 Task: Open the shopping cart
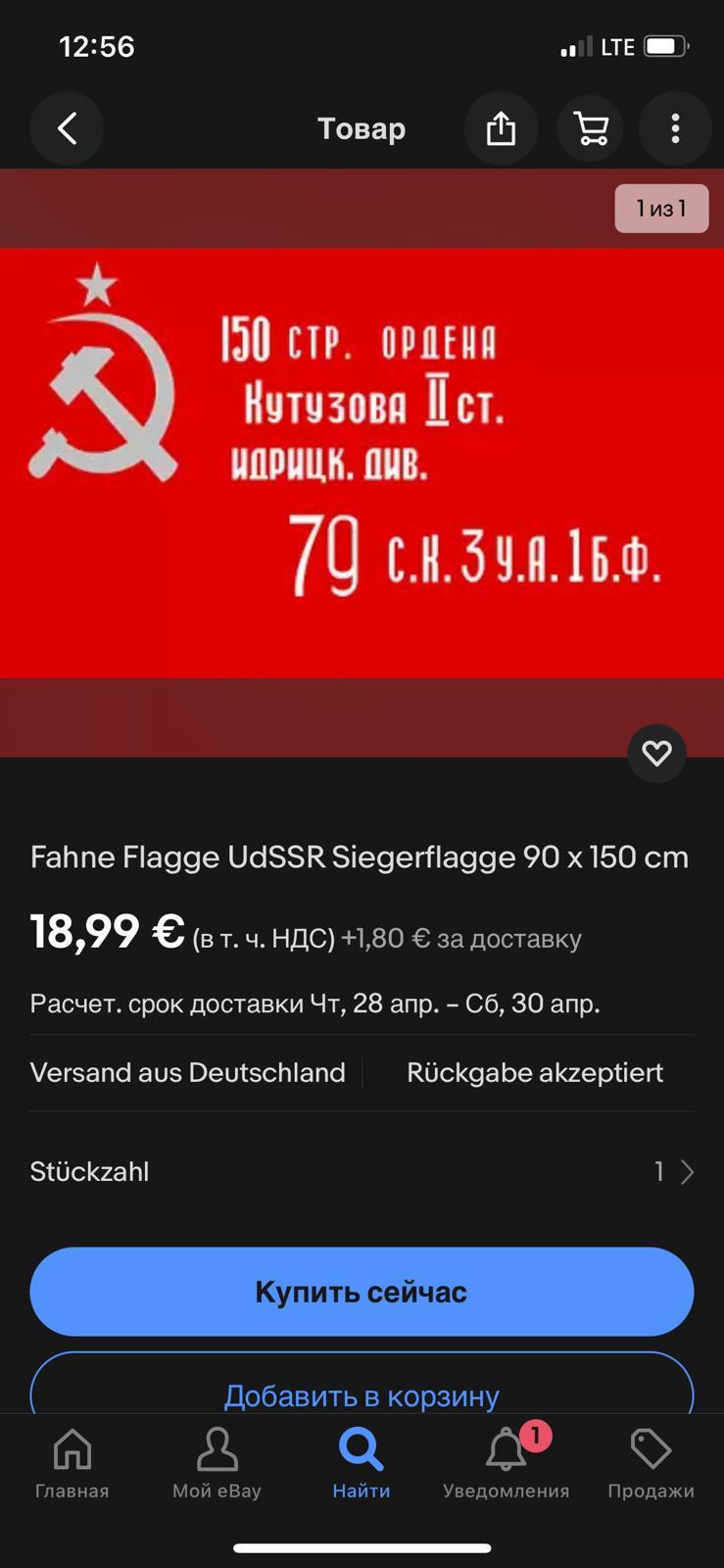coord(591,128)
